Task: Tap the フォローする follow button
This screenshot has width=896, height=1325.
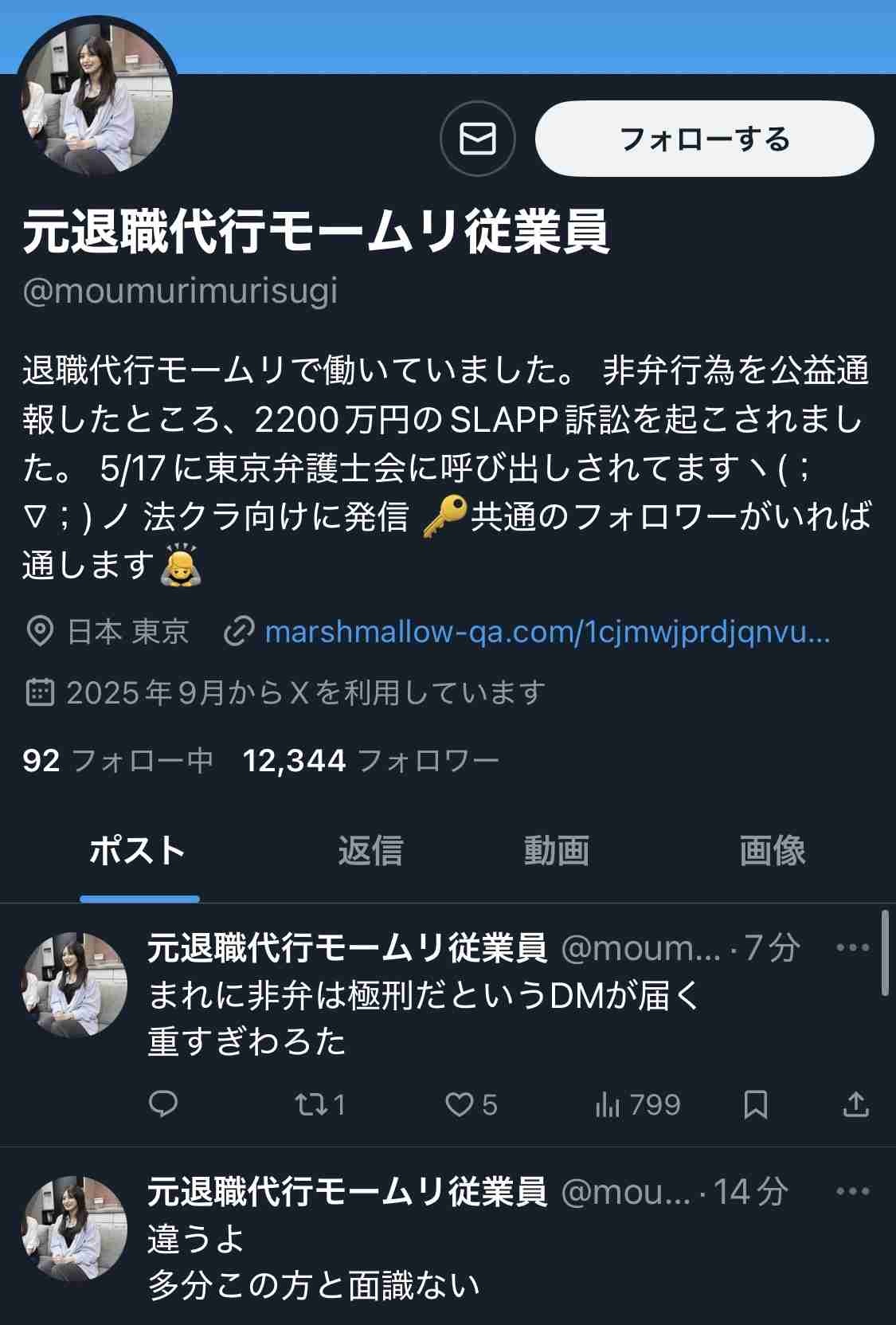Action: [x=704, y=139]
